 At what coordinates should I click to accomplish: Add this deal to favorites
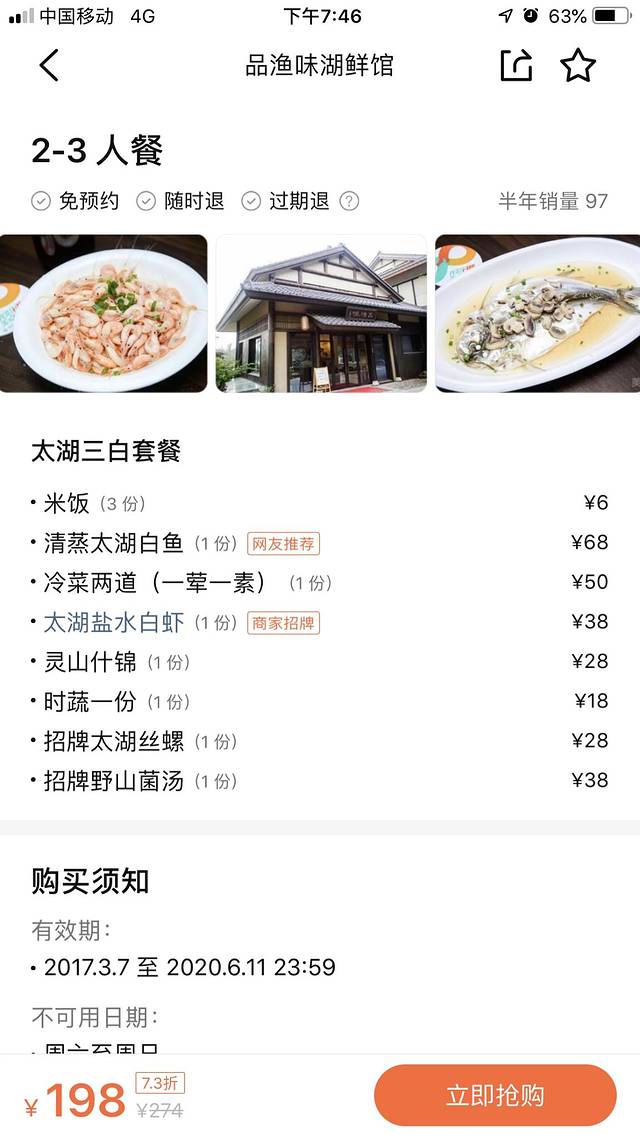coord(577,66)
